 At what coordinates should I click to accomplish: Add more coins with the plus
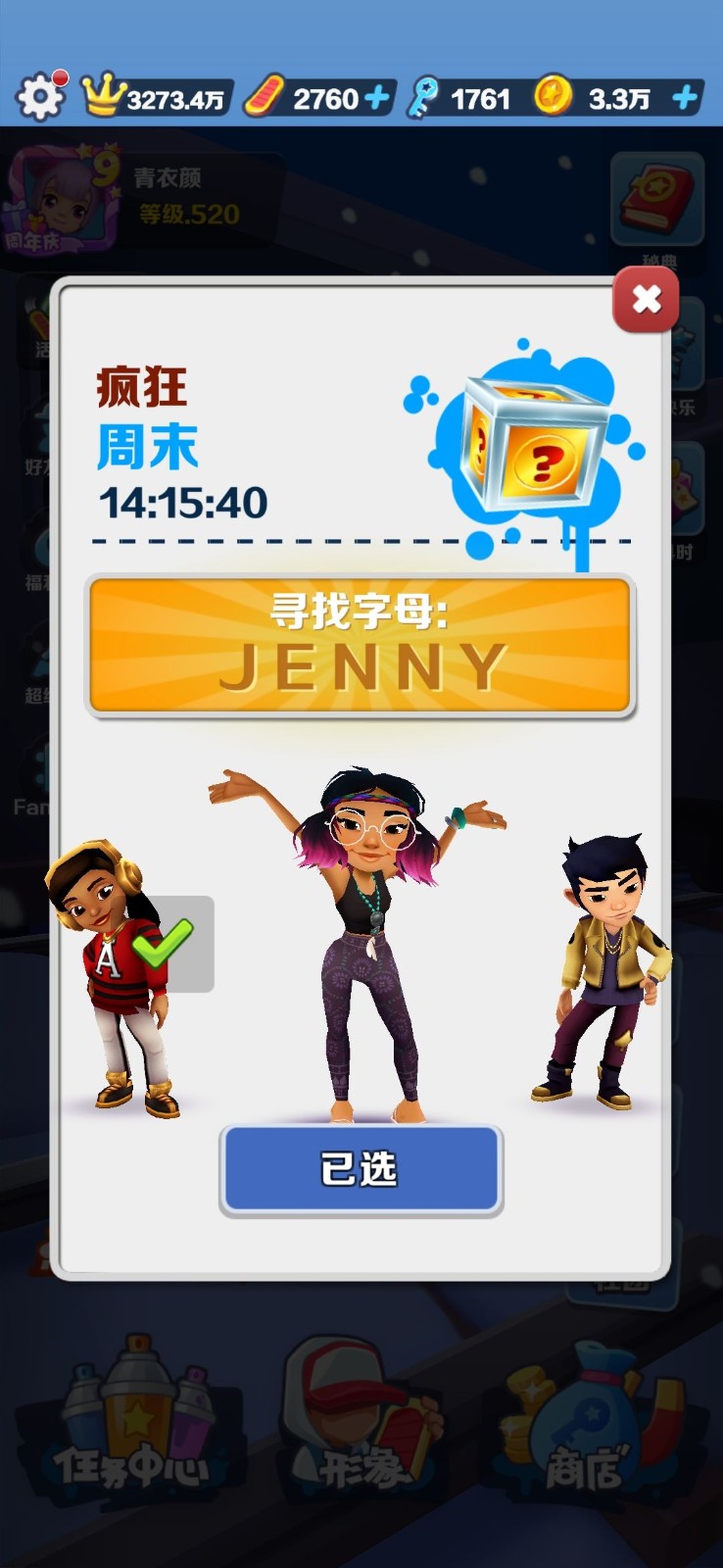(x=685, y=98)
